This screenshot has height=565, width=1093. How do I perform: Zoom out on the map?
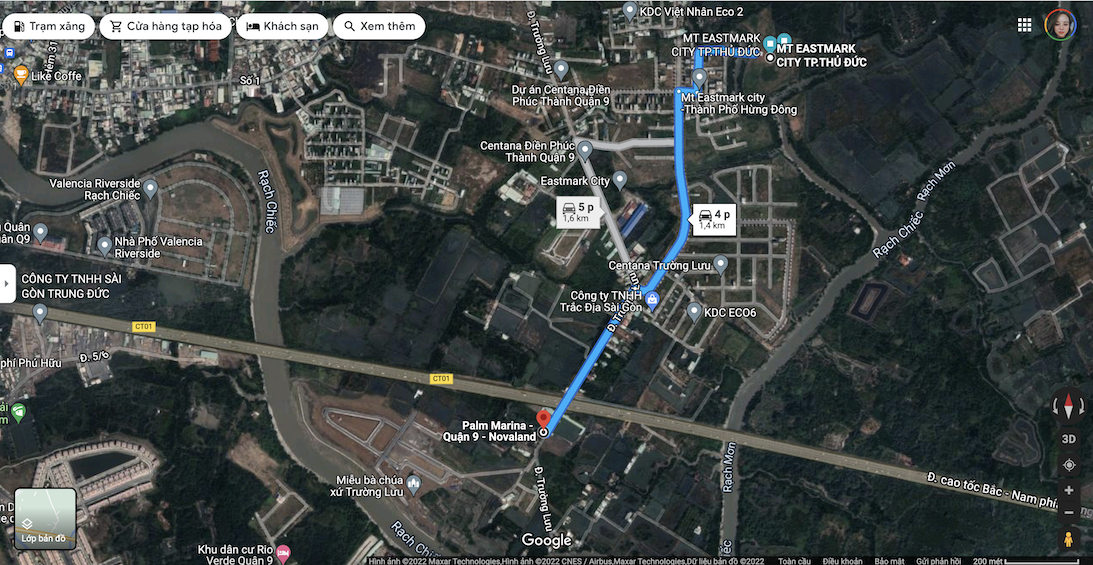pos(1068,513)
